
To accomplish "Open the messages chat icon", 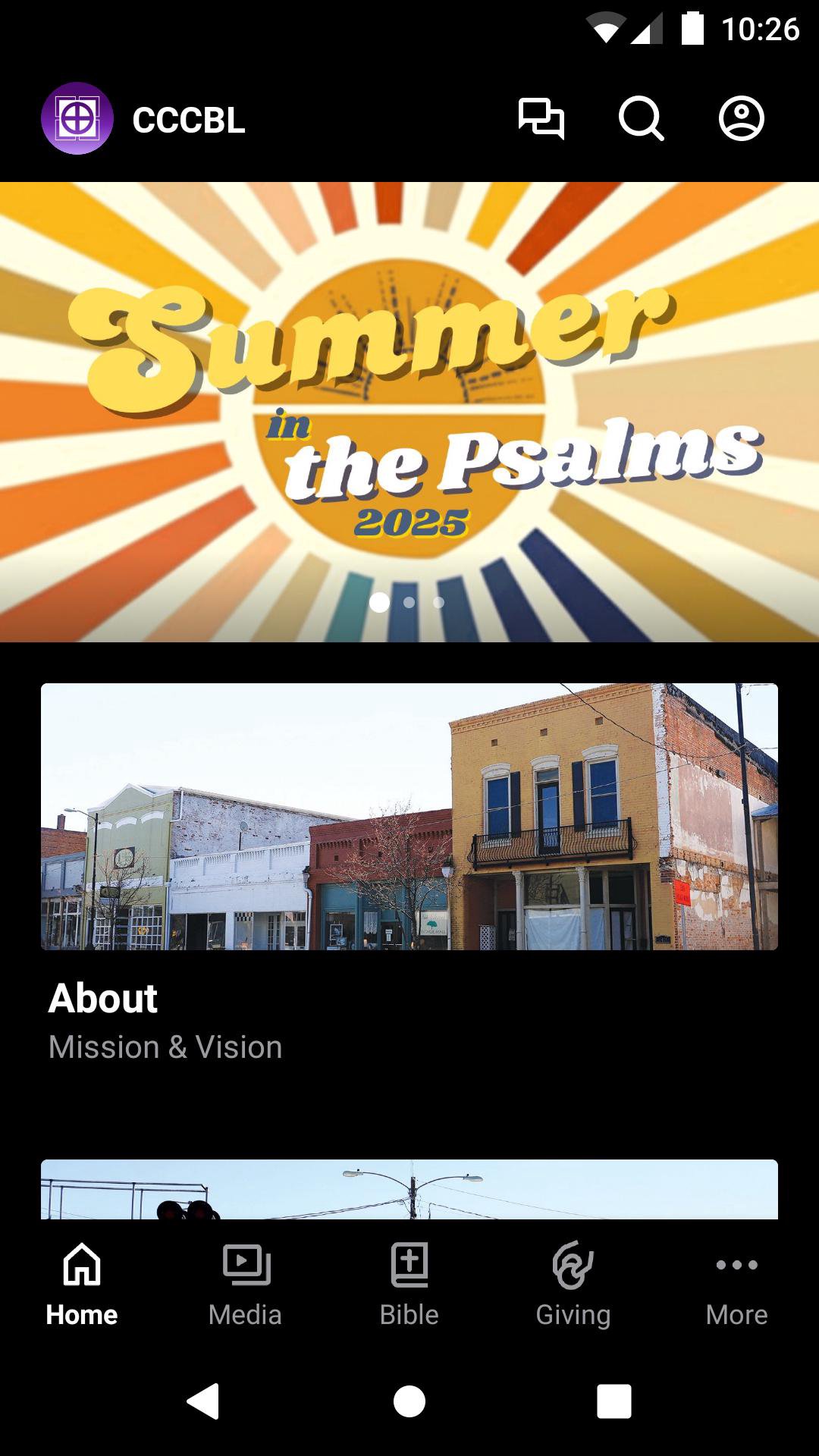I will (541, 119).
